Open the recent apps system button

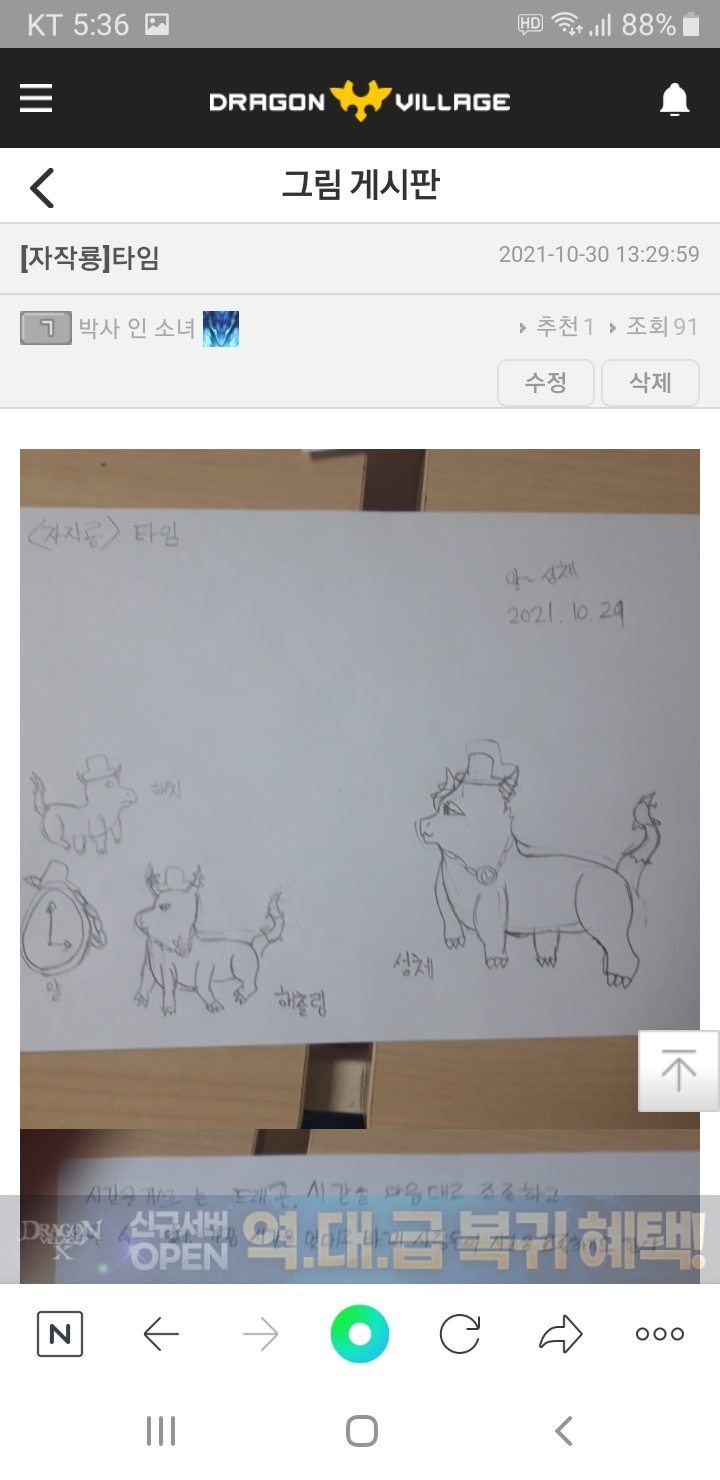coord(161,1431)
